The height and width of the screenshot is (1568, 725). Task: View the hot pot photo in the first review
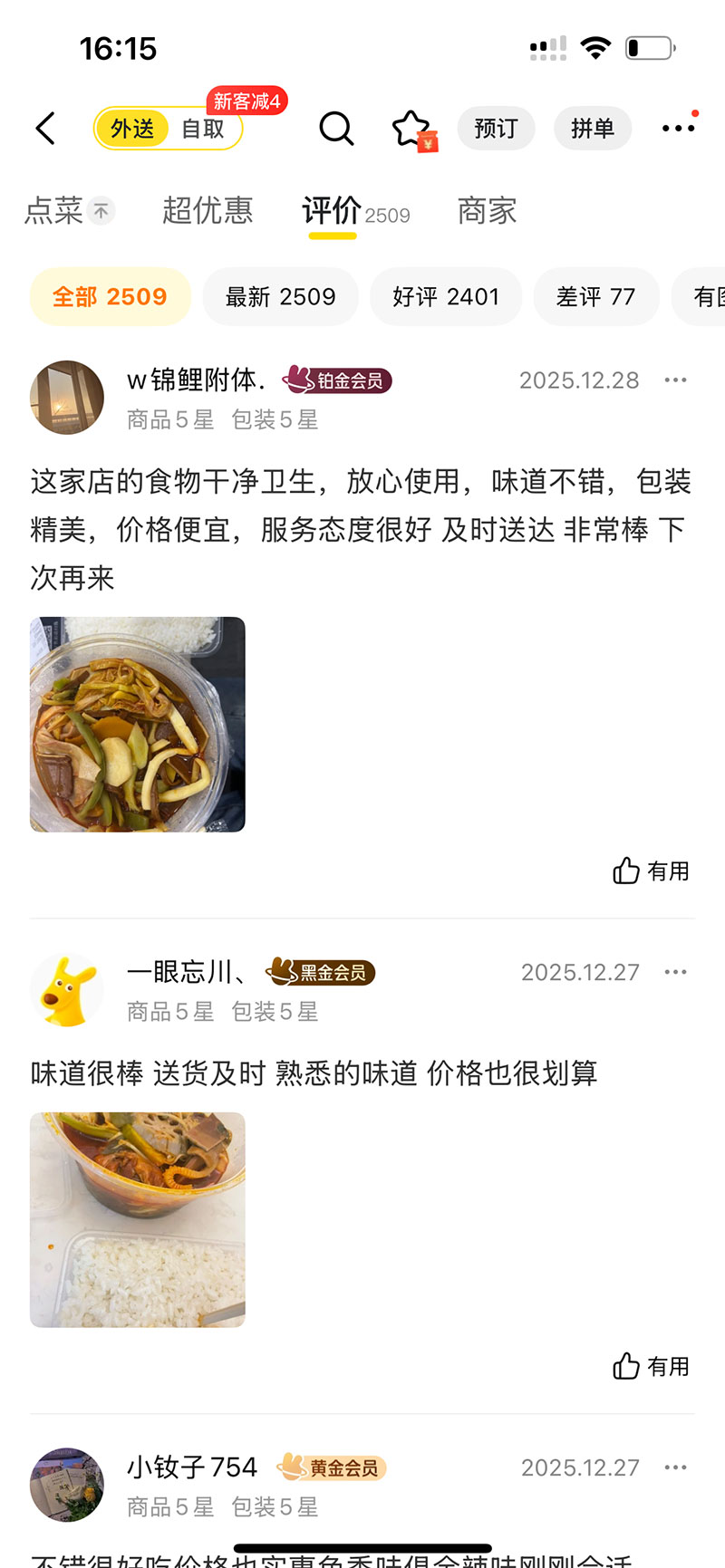pos(137,724)
